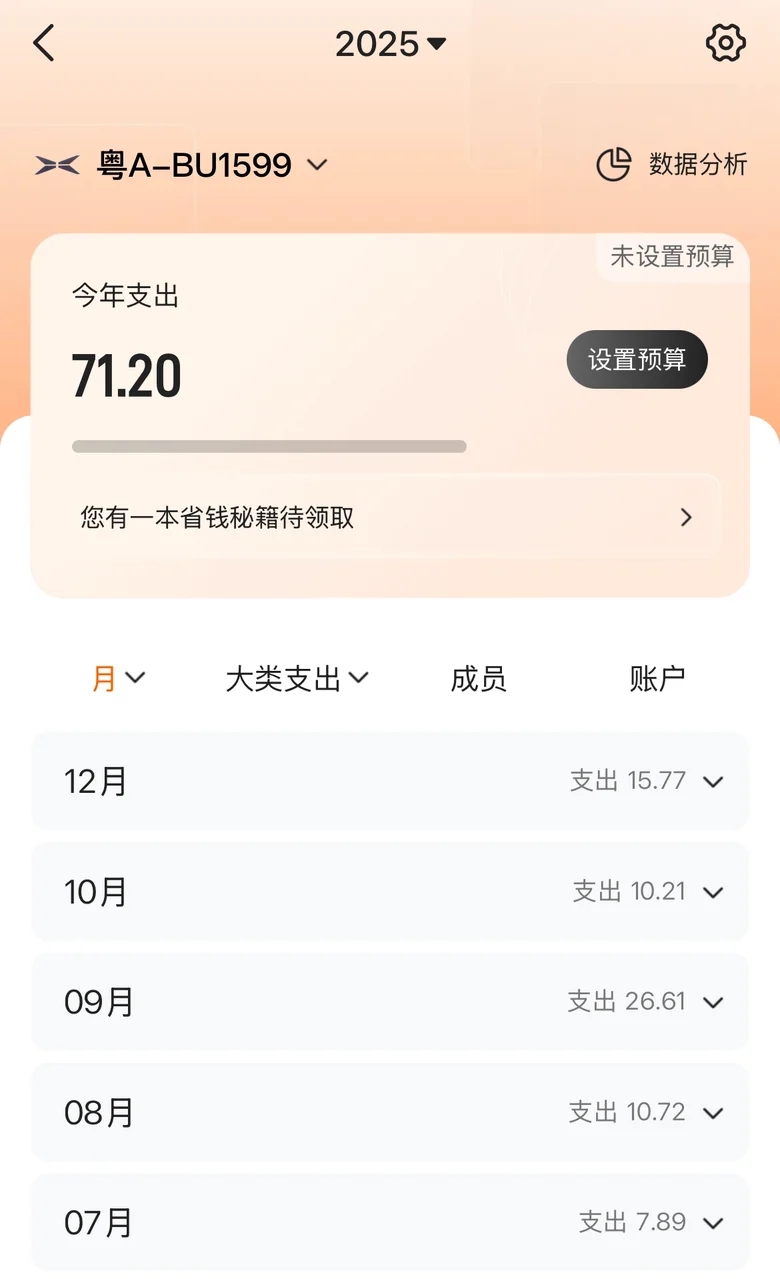This screenshot has height=1279, width=780.
Task: Expand the 10月 expense row
Action: 390,891
